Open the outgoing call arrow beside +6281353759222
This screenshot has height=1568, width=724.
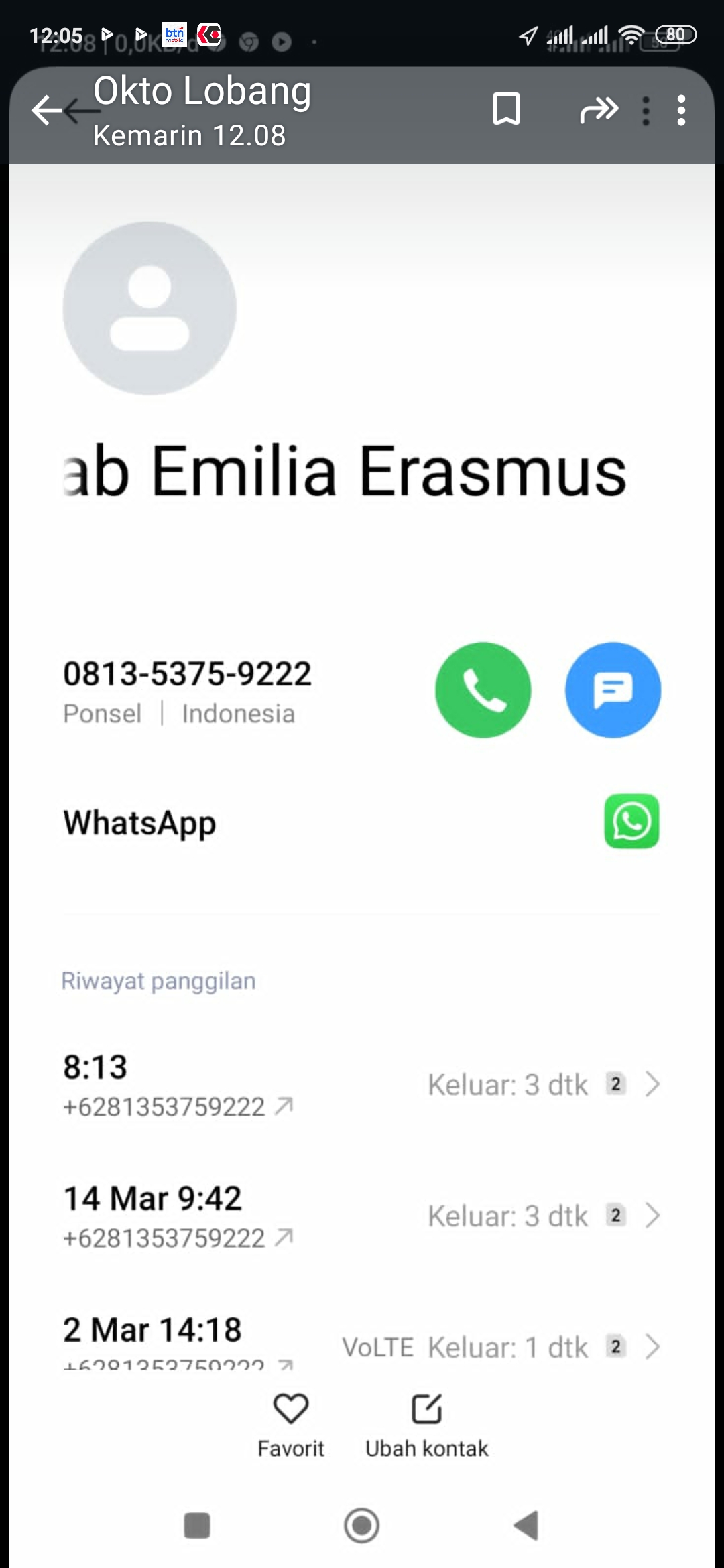point(284,1106)
